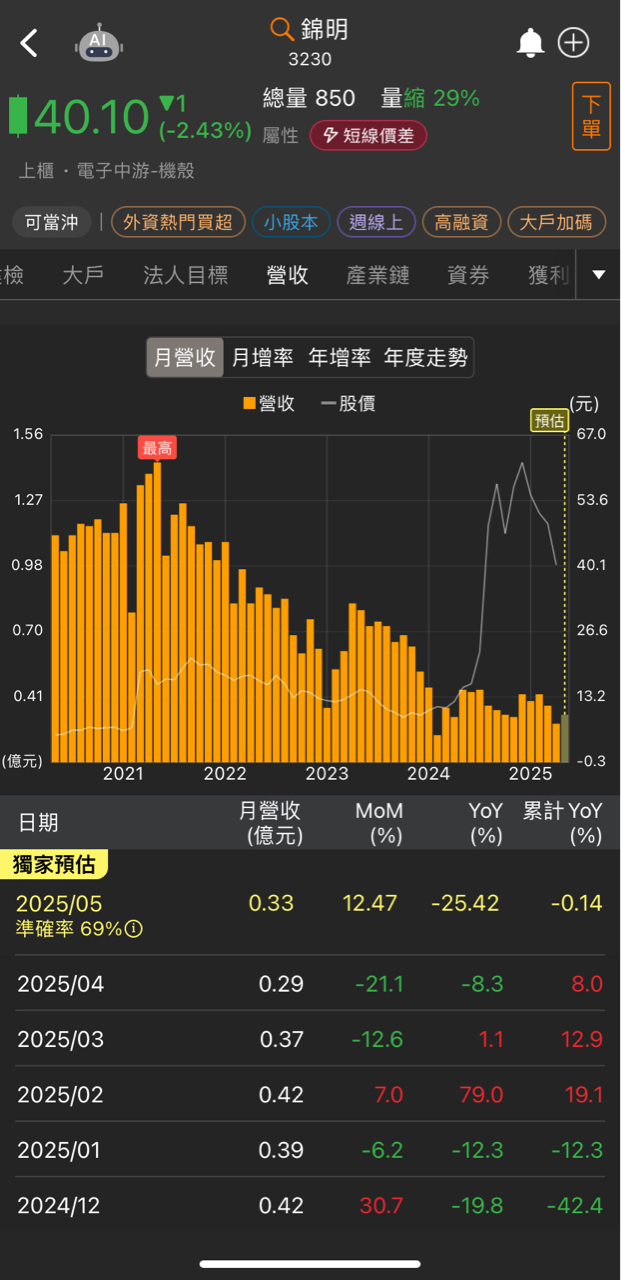Select the 週線上 chip
The image size is (621, 1280).
(376, 222)
